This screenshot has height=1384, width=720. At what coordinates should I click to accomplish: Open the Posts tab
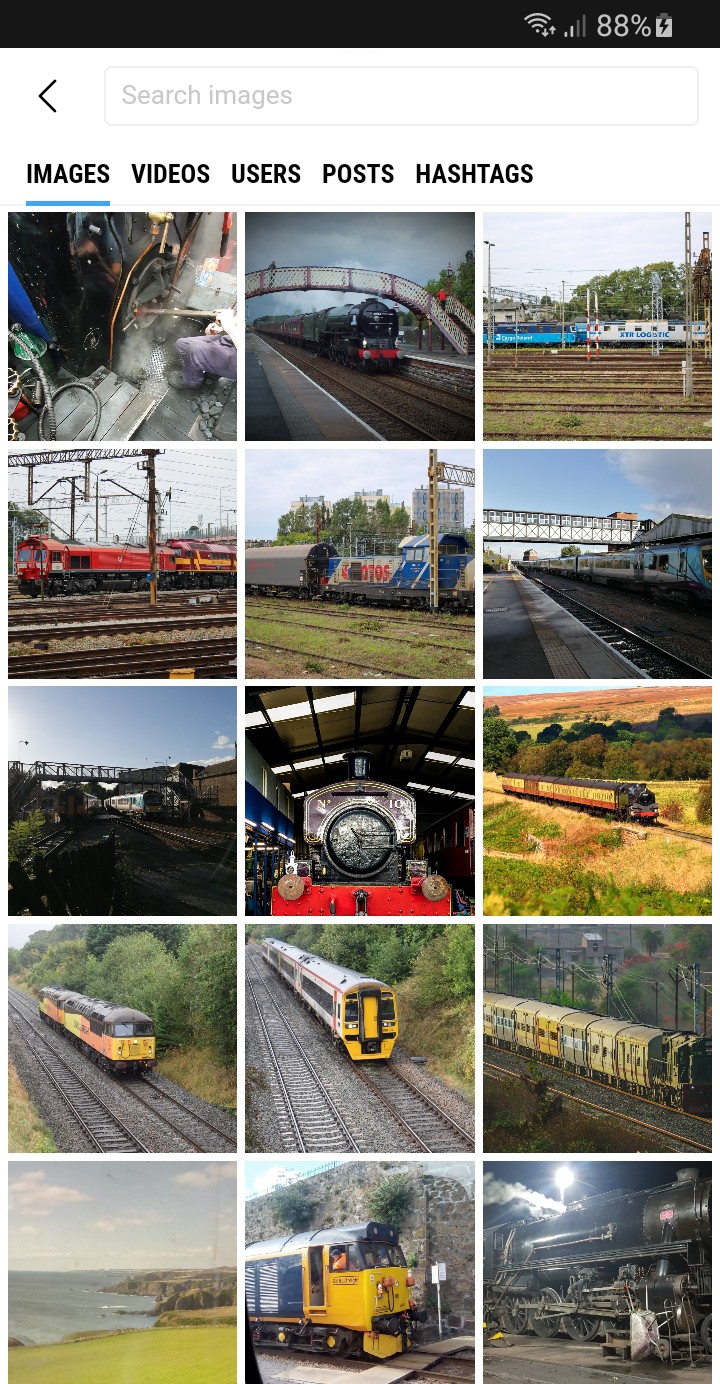point(358,174)
